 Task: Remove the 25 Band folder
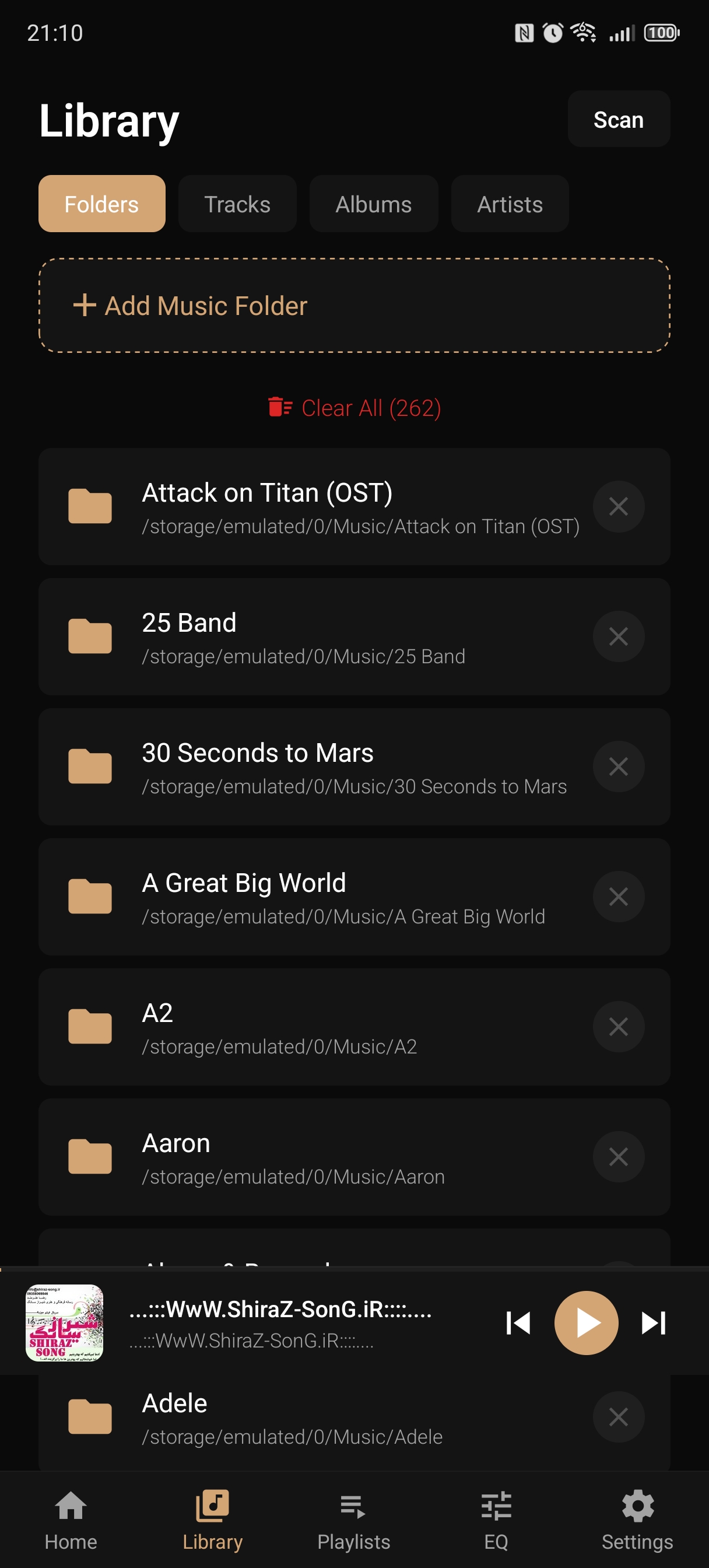(x=618, y=636)
